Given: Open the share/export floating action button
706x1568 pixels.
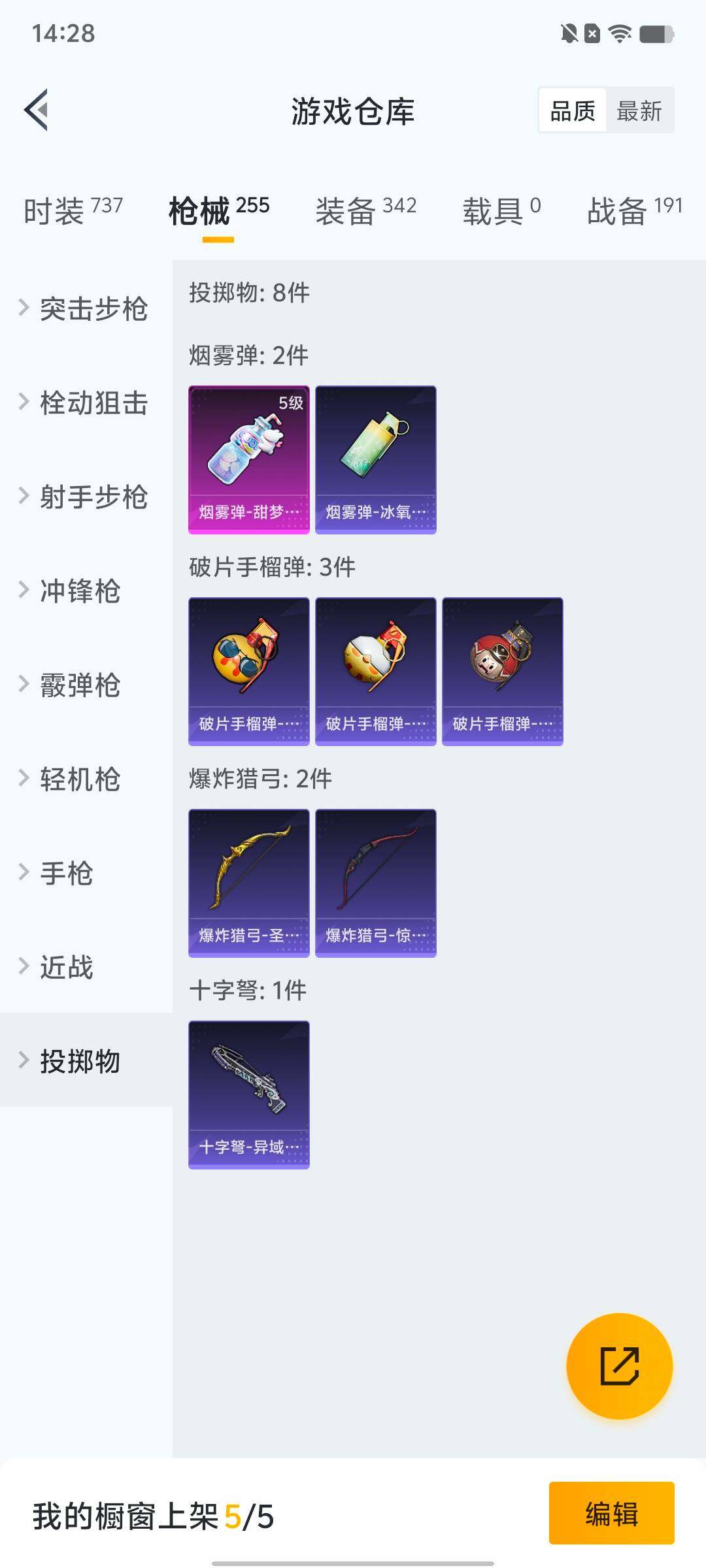Looking at the screenshot, I should 620,1365.
